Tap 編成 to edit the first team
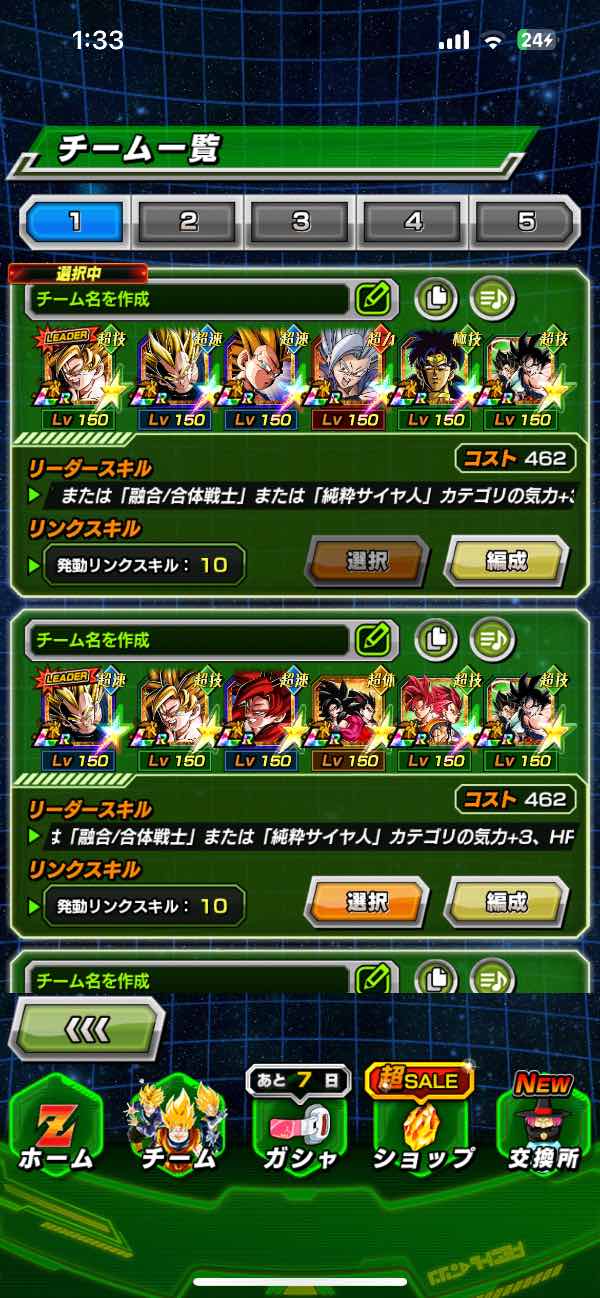Image resolution: width=600 pixels, height=1298 pixels. [506, 562]
